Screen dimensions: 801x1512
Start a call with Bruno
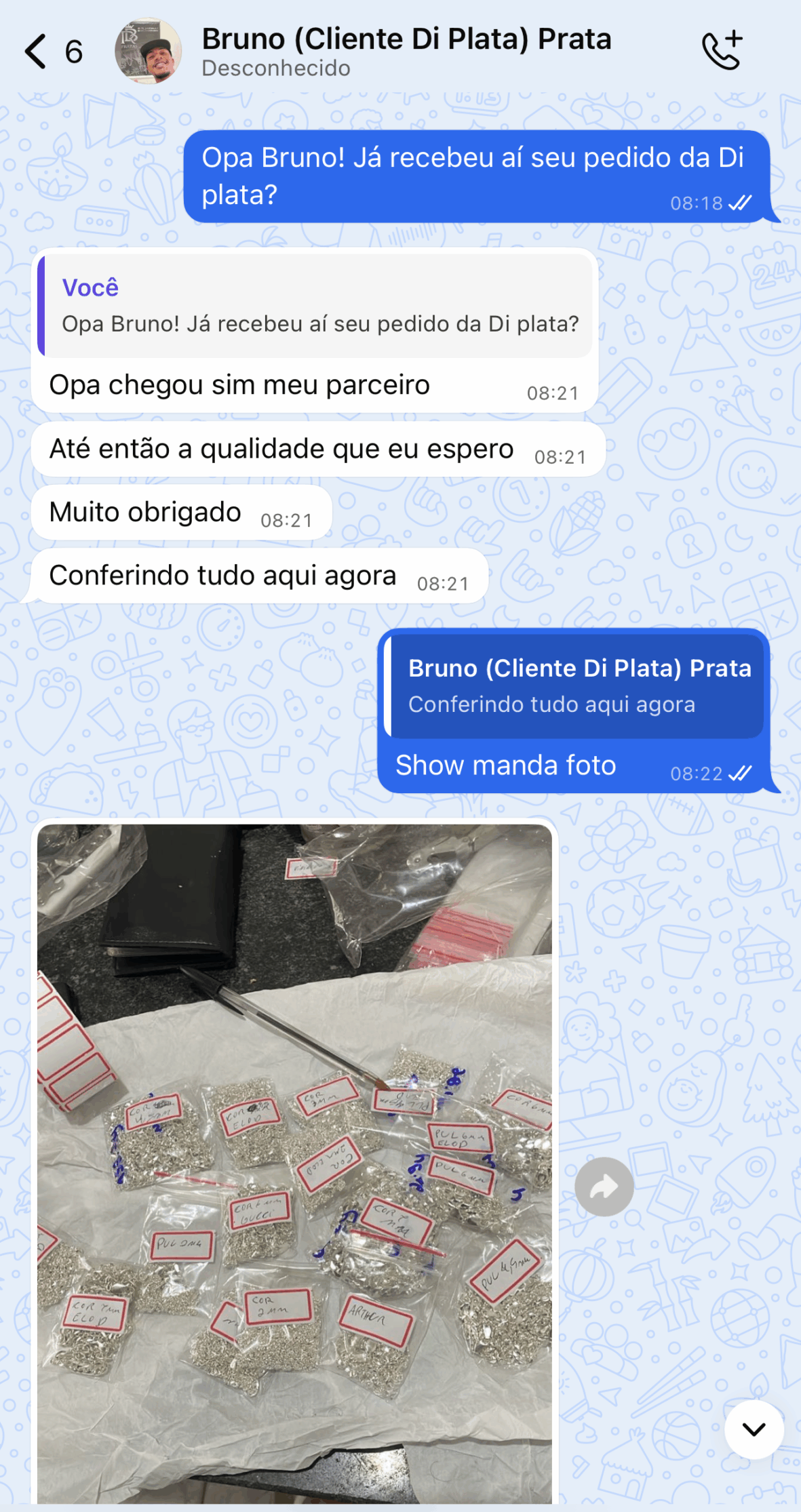722,51
